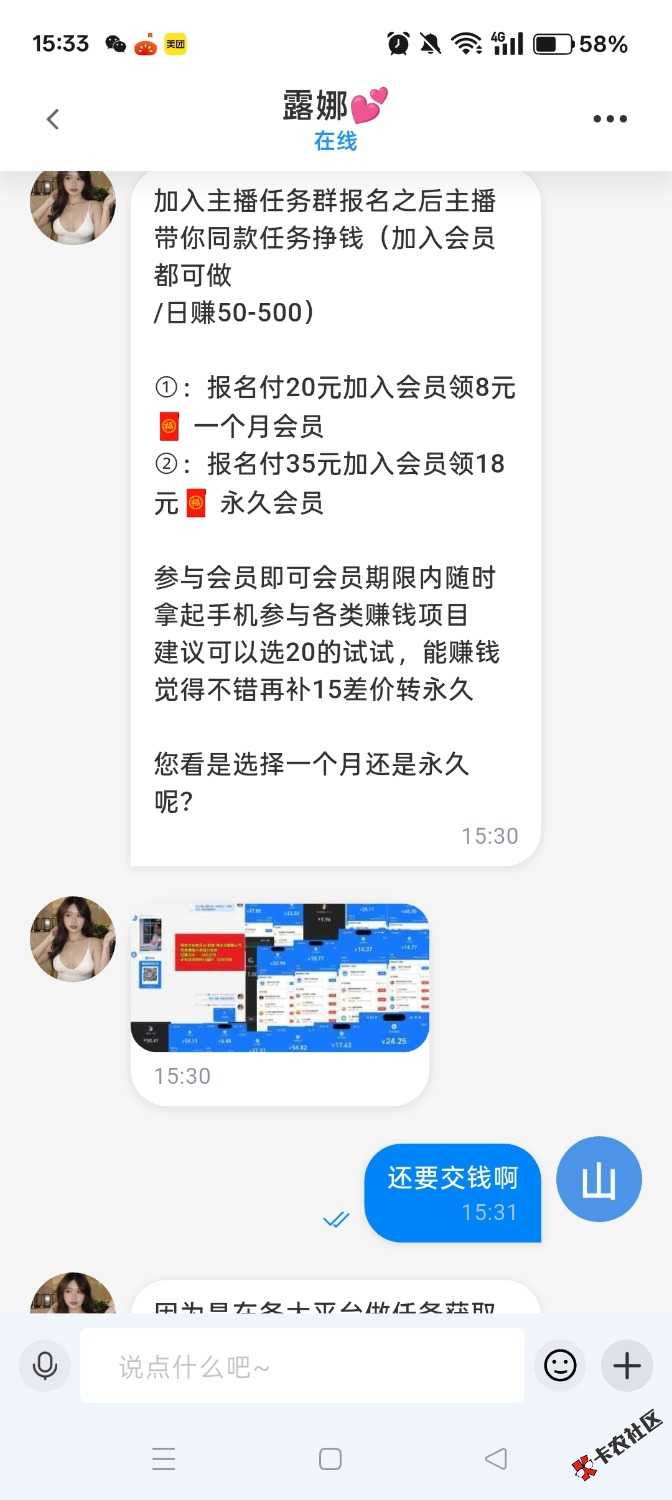View the image sent at 15:30
The height and width of the screenshot is (1500, 672).
tap(280, 978)
